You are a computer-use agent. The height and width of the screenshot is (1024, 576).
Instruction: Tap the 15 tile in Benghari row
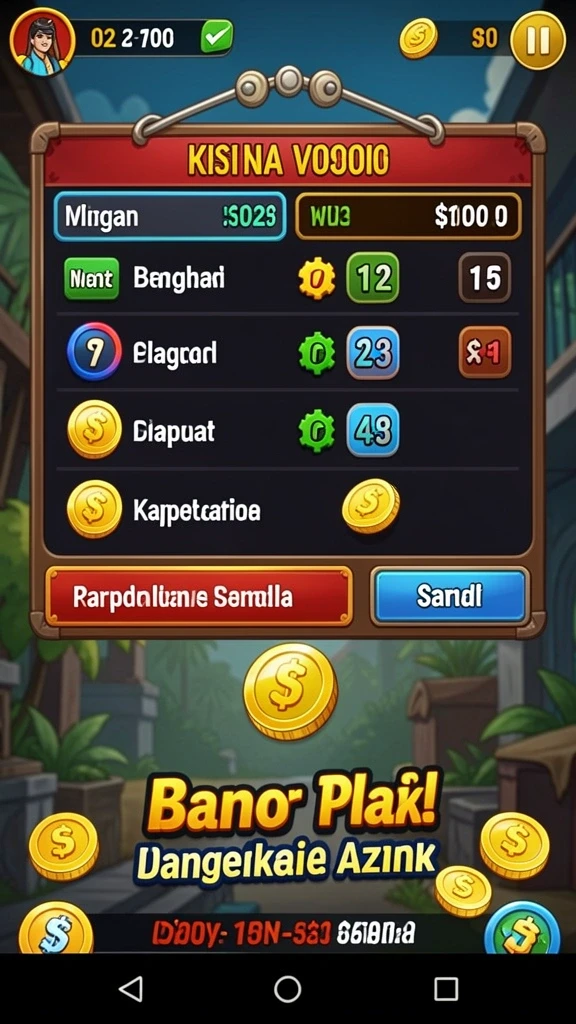[485, 278]
